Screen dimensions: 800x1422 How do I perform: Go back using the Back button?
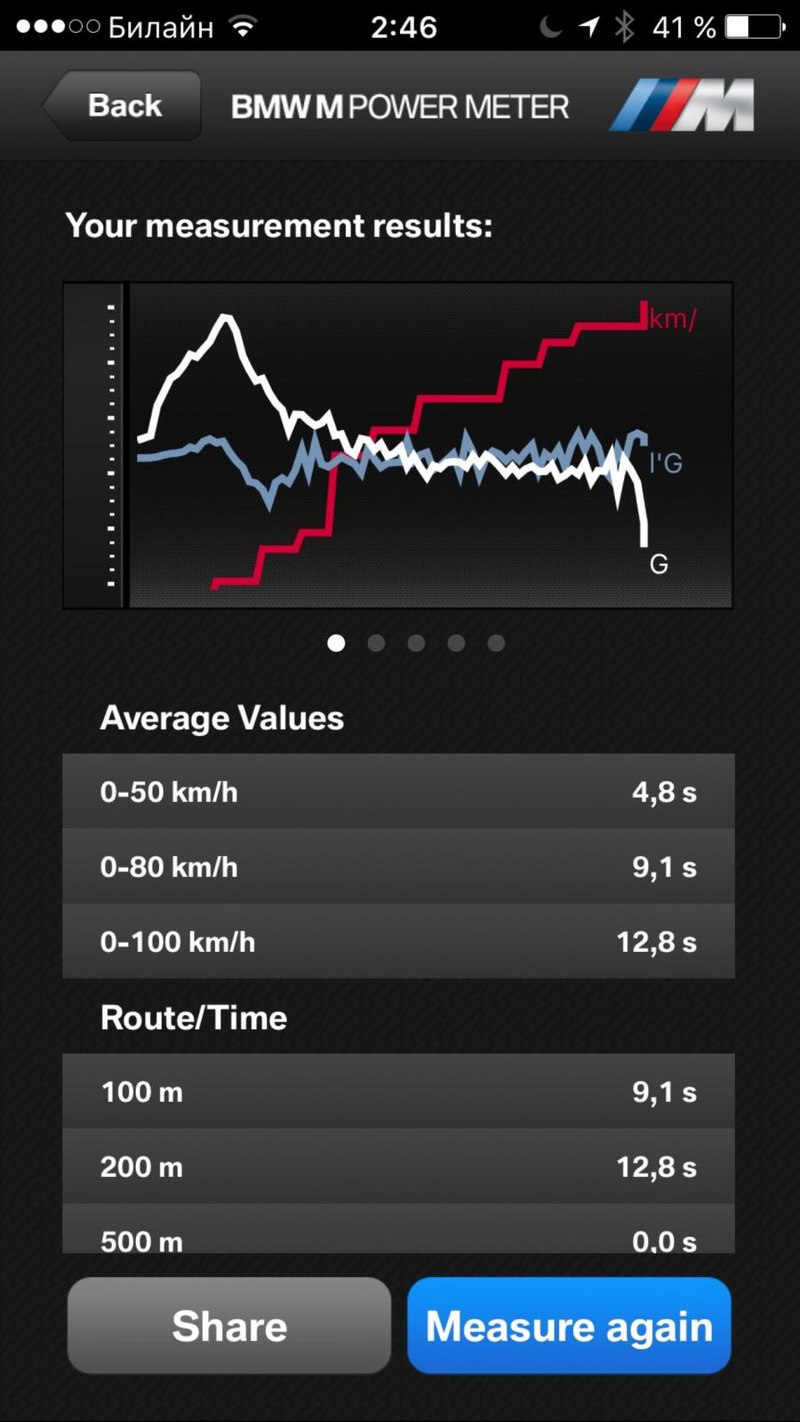(122, 105)
